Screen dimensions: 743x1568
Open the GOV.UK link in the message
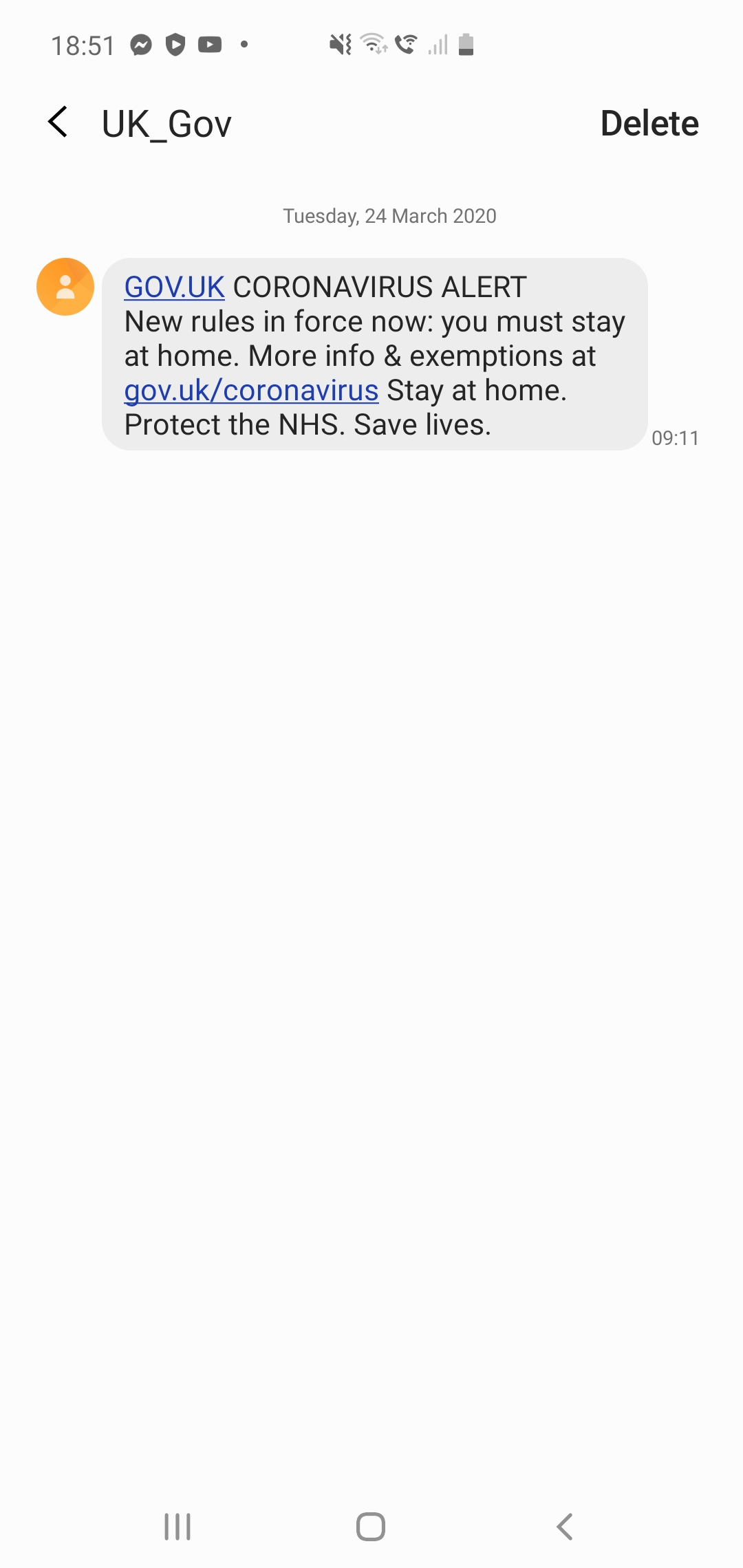(x=174, y=287)
